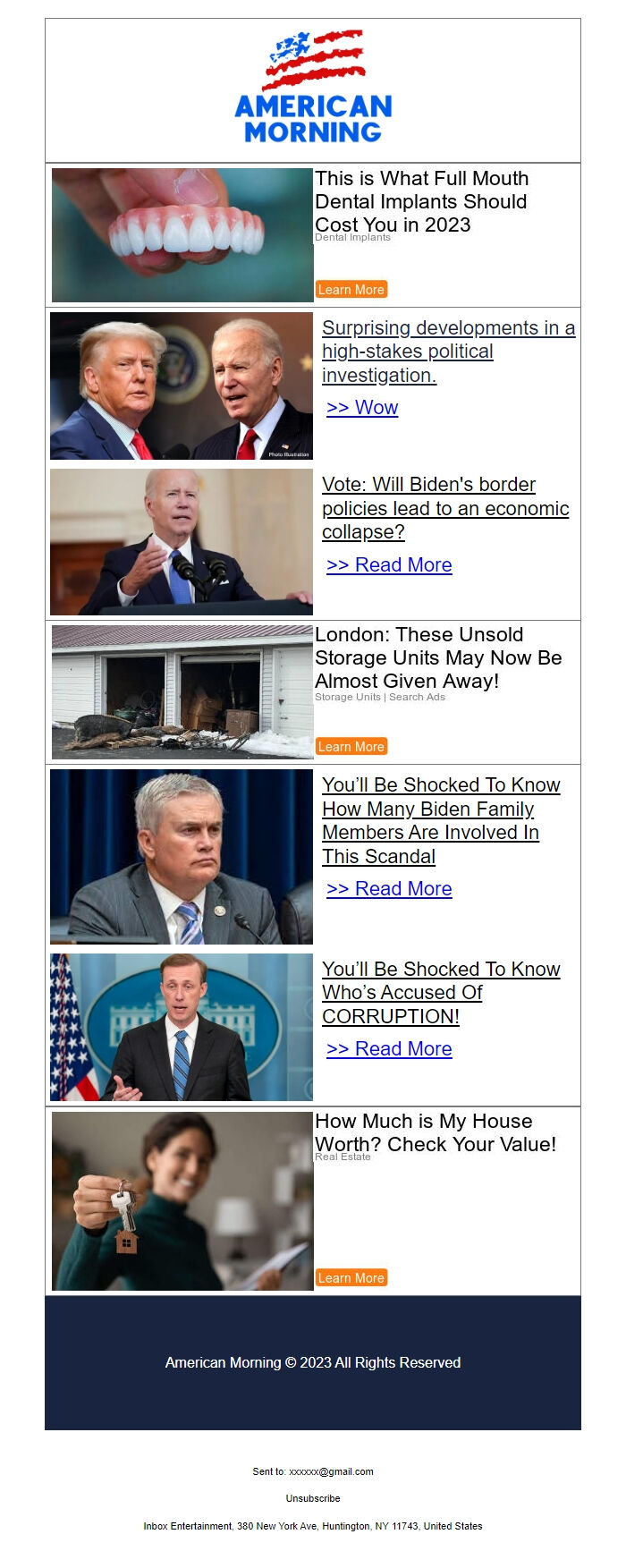Viewport: 626px width, 1568px height.
Task: Tap Read More under the Biden family scandal
Action: point(389,889)
